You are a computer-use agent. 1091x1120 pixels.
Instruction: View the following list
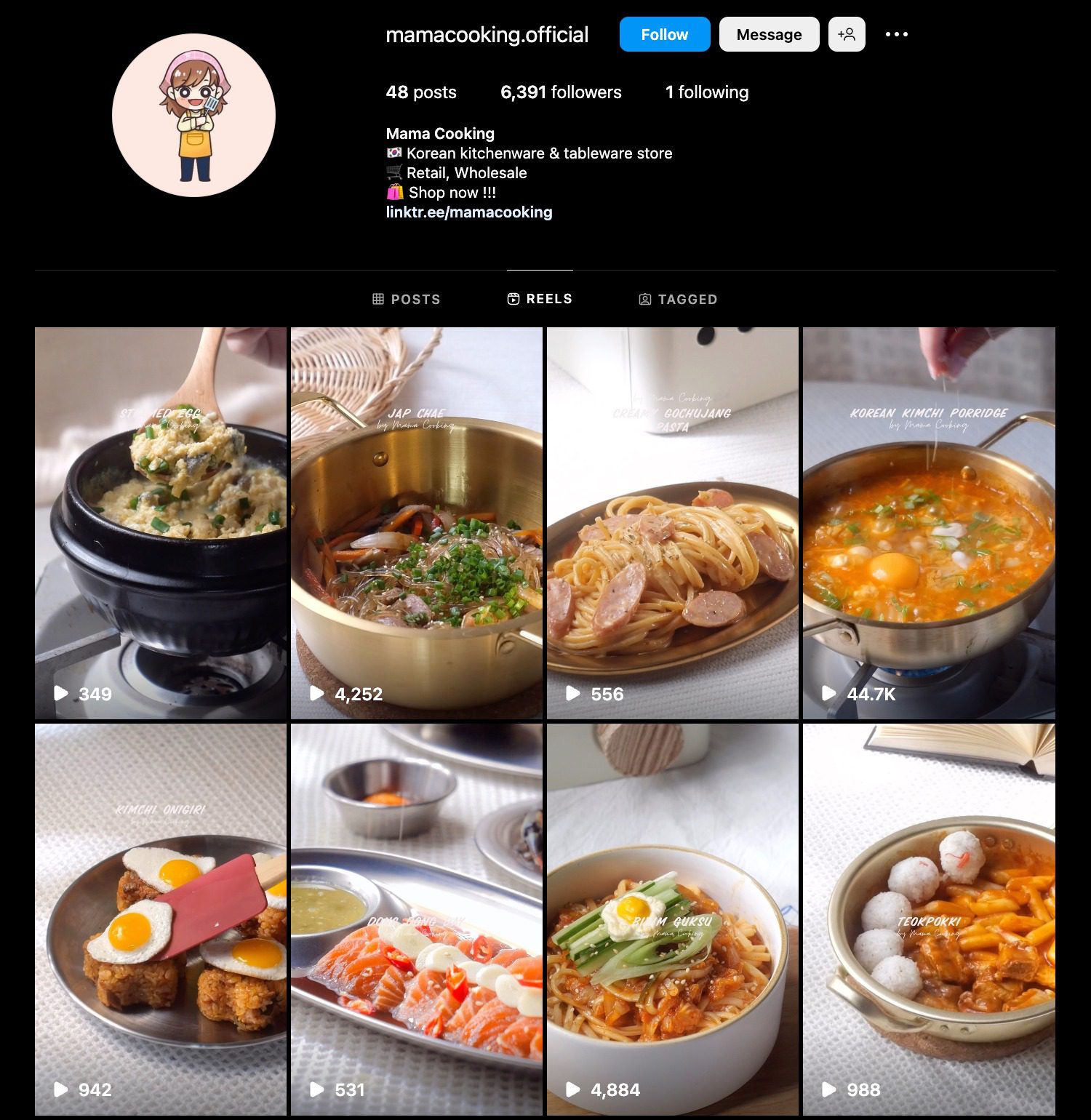coord(707,92)
